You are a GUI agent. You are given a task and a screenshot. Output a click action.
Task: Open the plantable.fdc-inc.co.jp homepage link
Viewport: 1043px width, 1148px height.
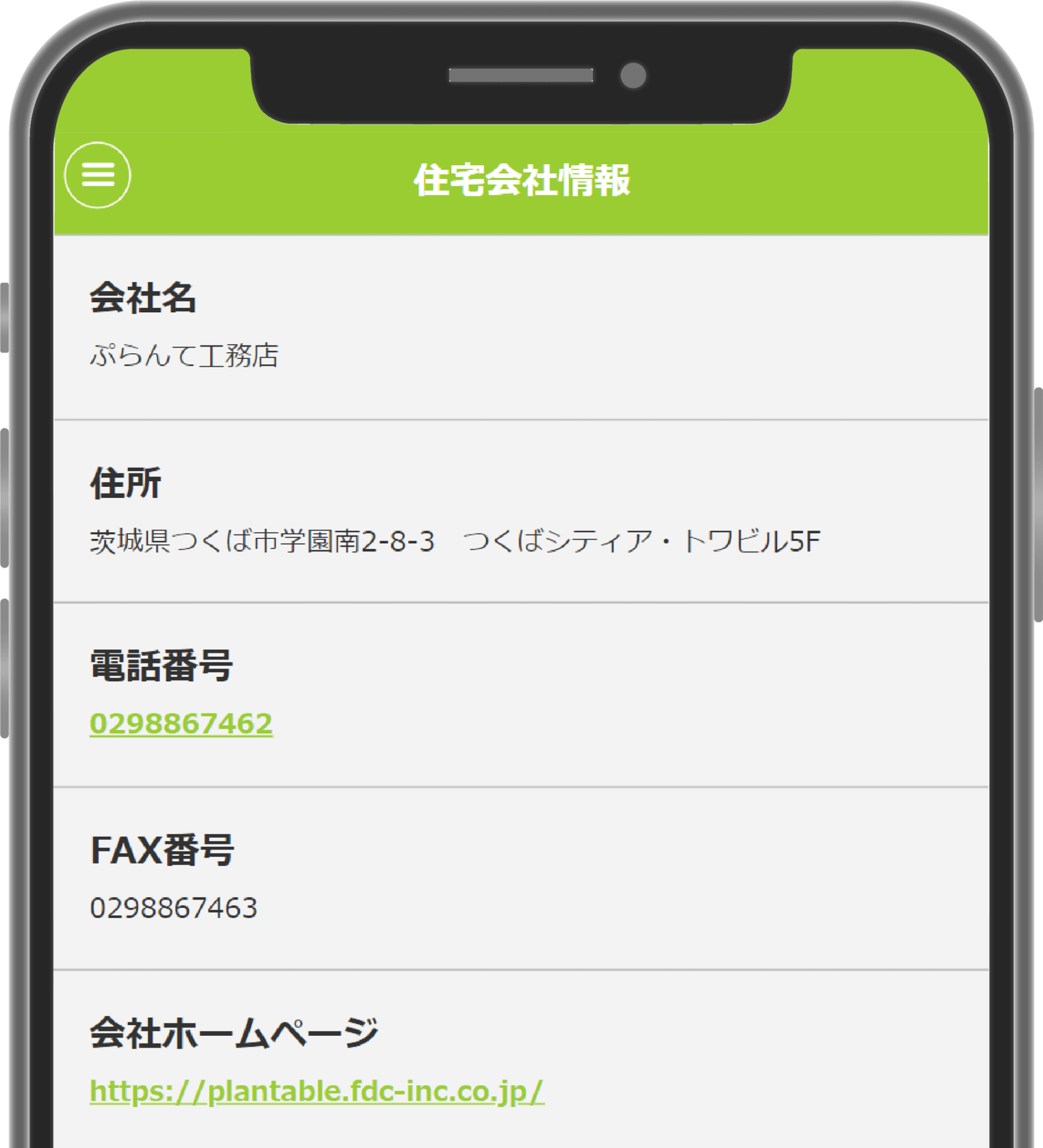(317, 1091)
